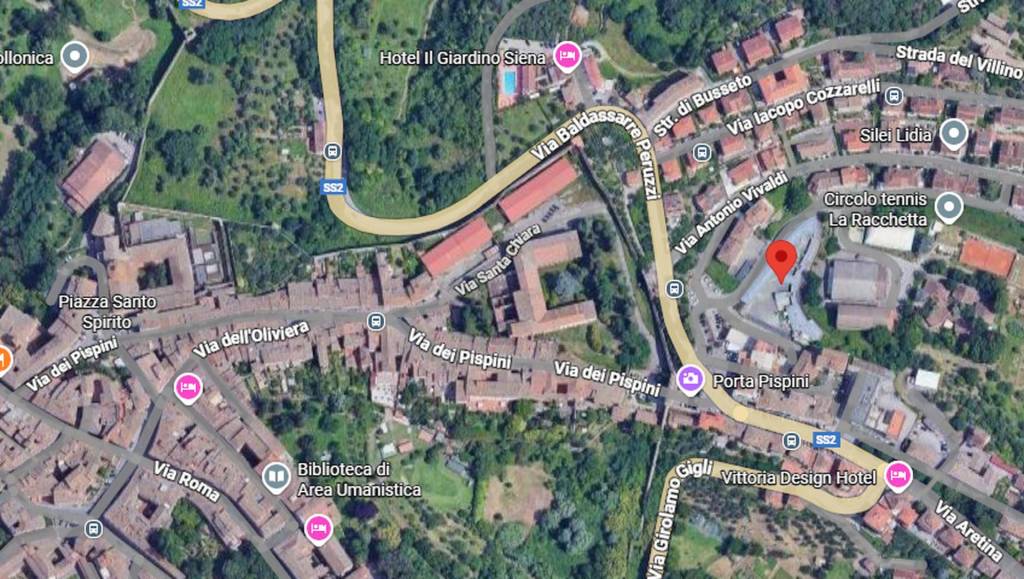The width and height of the screenshot is (1024, 579).
Task: Open the Porta Pispini attraction marker
Action: click(x=690, y=379)
